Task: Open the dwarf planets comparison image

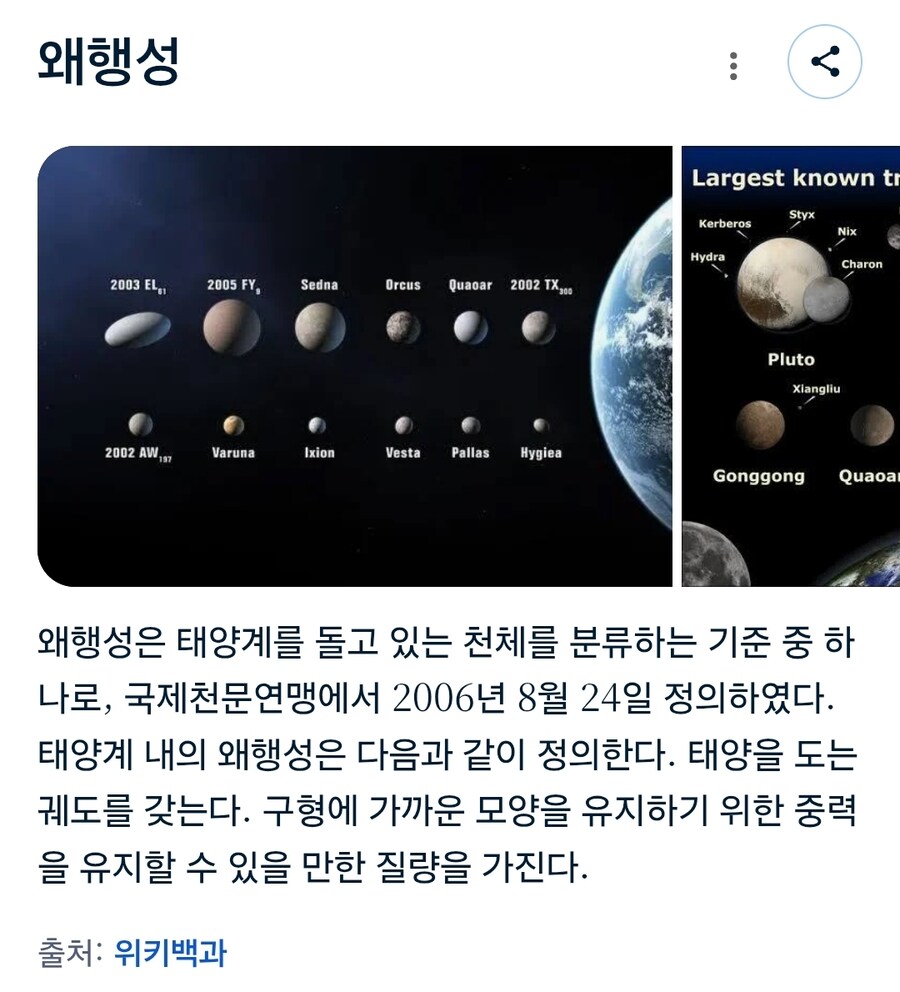Action: [355, 366]
